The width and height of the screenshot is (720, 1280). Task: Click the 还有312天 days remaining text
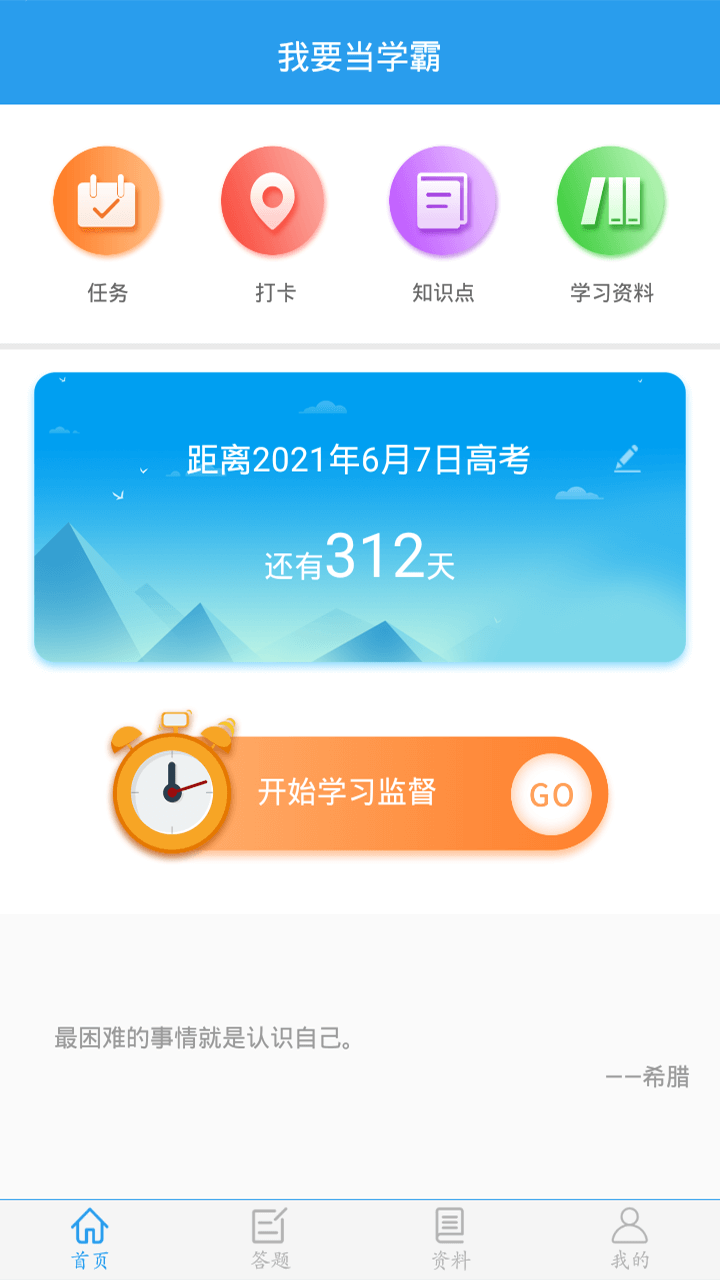(x=360, y=557)
